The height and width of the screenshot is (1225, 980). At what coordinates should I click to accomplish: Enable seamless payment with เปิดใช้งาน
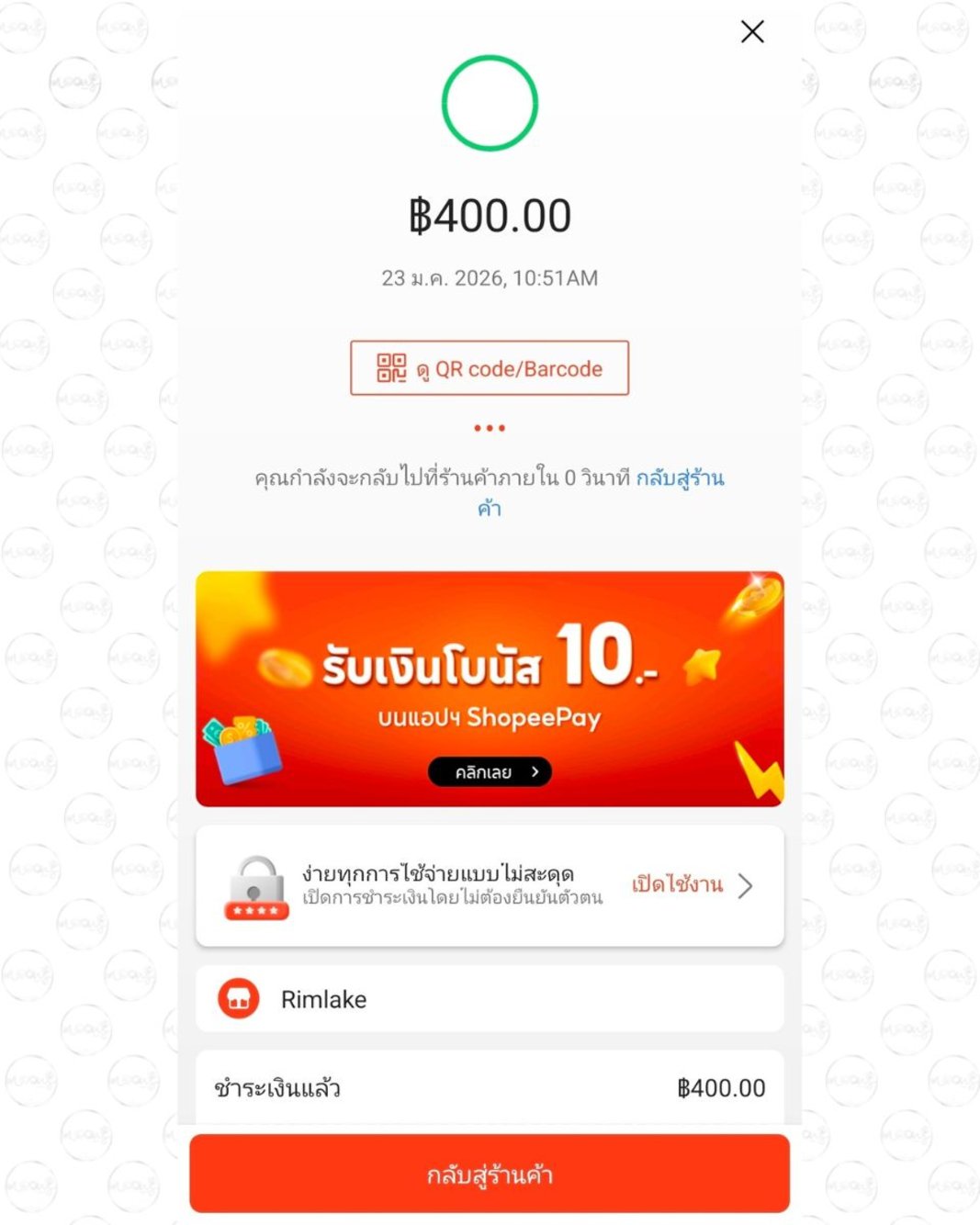[678, 885]
